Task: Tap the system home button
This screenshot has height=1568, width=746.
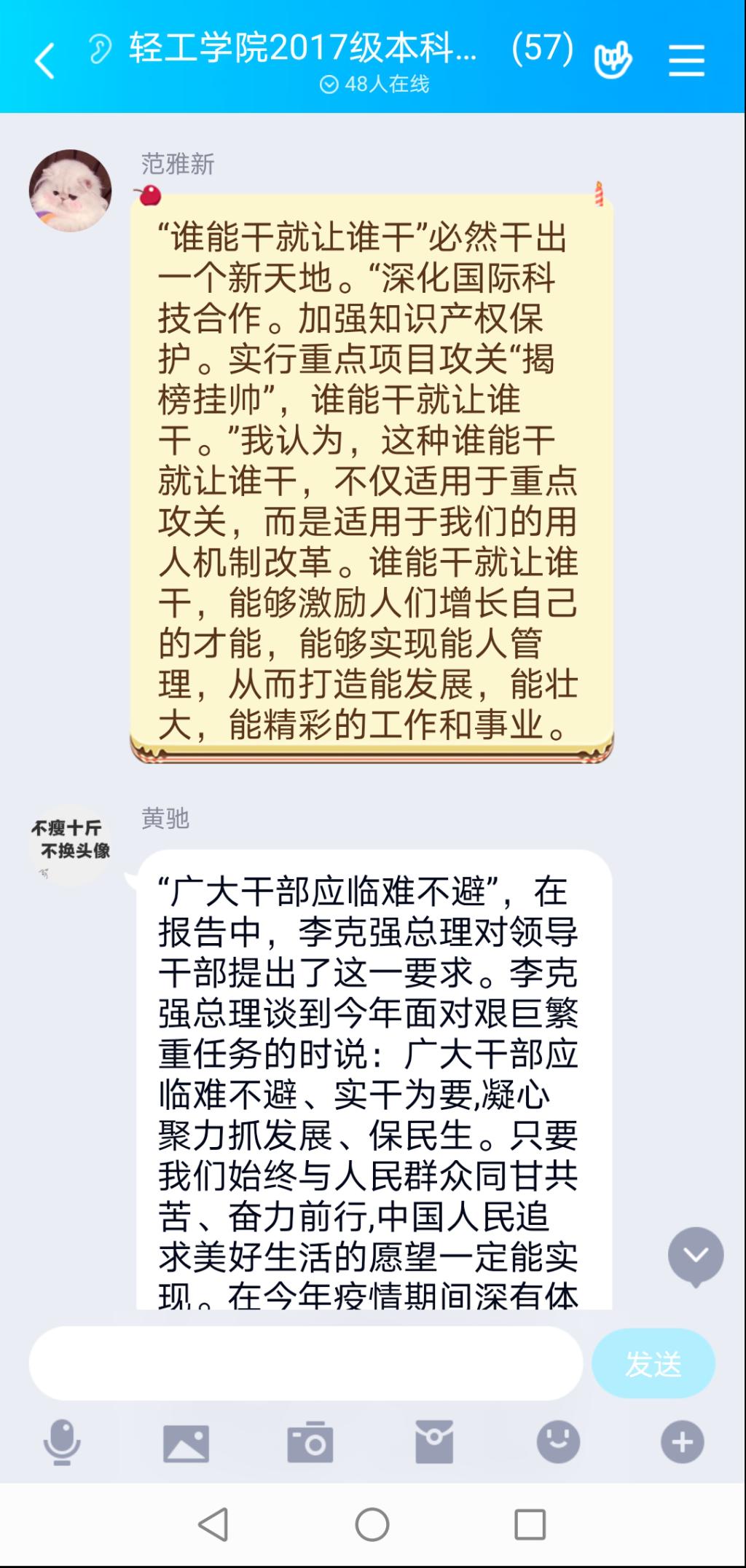Action: pyautogui.click(x=372, y=1524)
